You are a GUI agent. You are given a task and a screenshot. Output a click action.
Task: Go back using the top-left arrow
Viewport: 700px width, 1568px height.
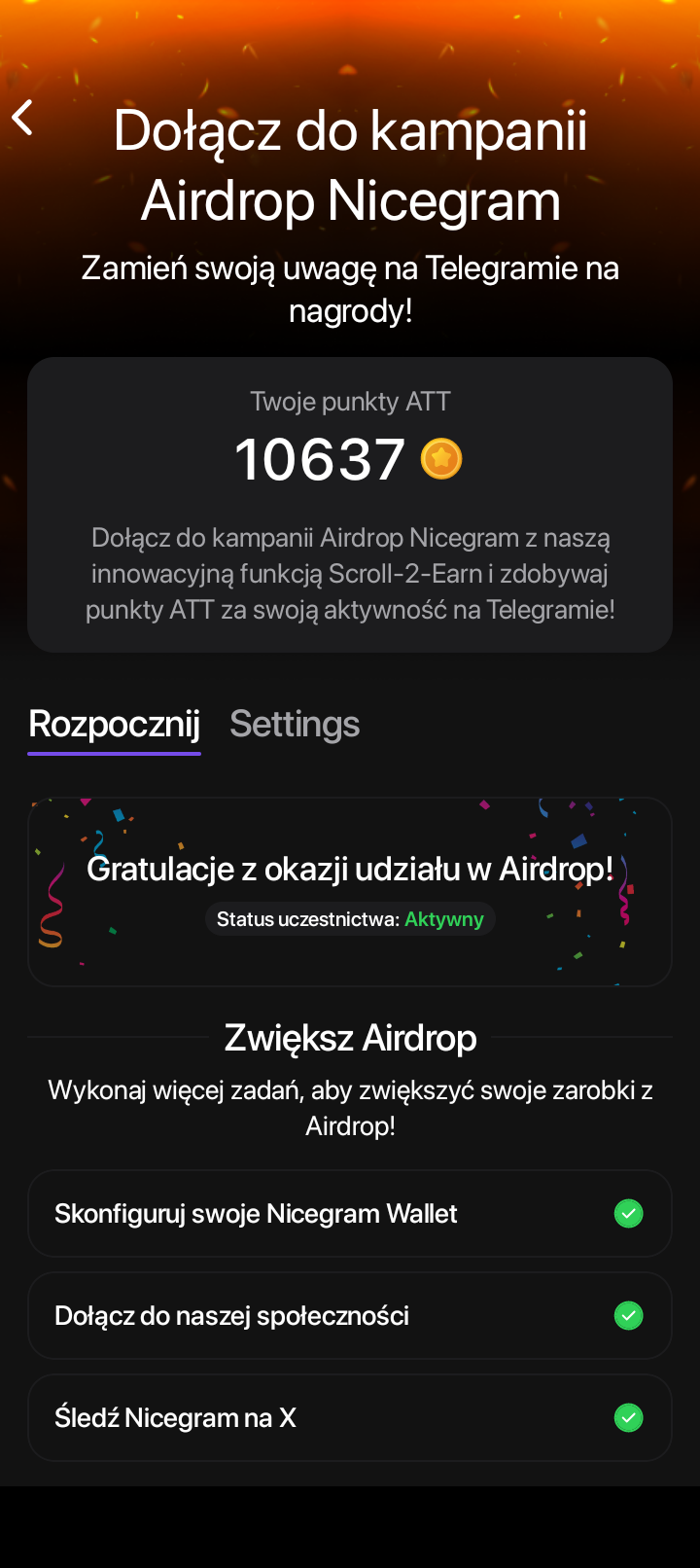pyautogui.click(x=23, y=118)
